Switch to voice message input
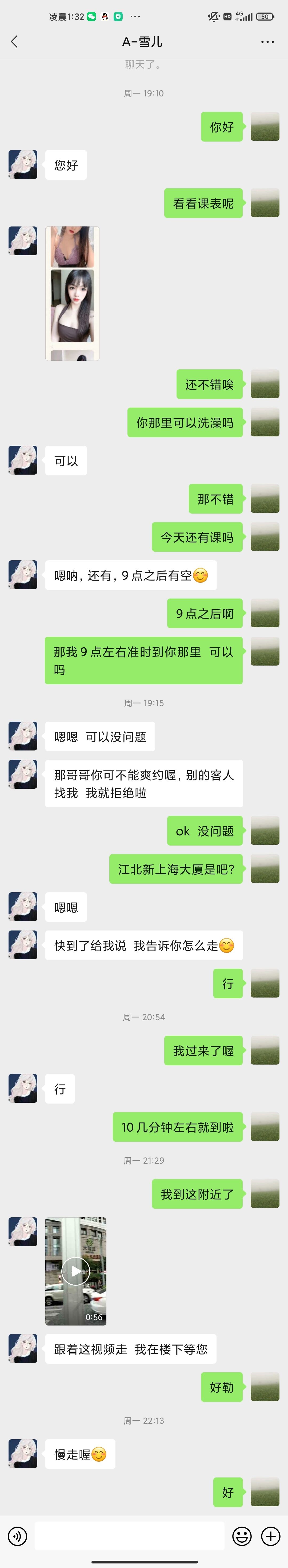The width and height of the screenshot is (288, 1568). (x=18, y=1536)
